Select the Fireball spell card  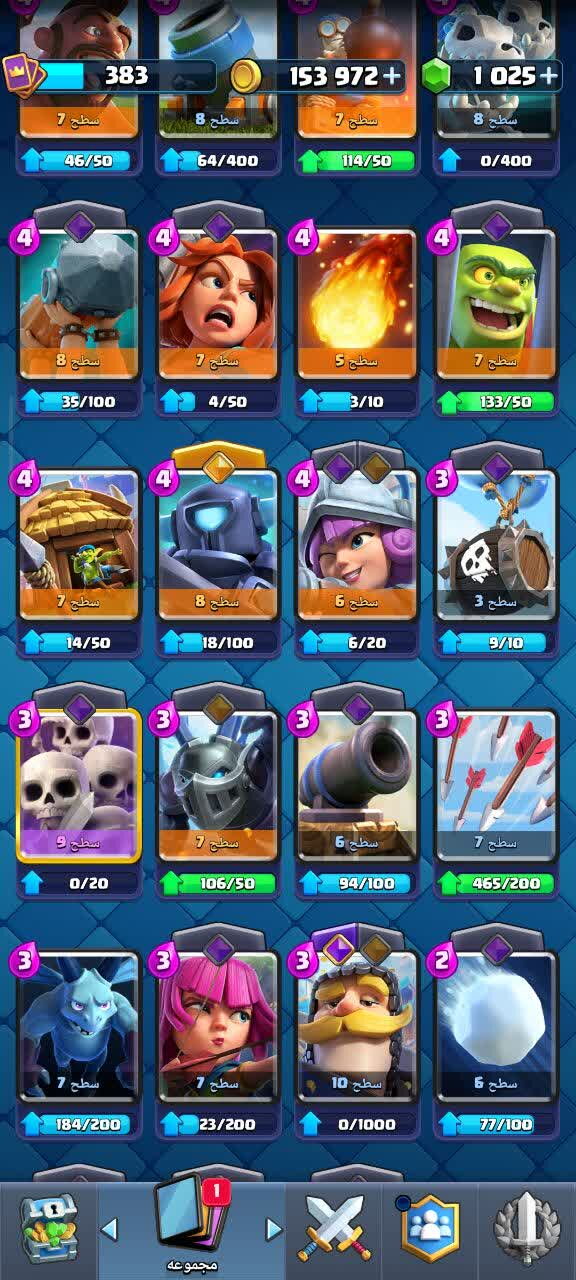[x=356, y=303]
